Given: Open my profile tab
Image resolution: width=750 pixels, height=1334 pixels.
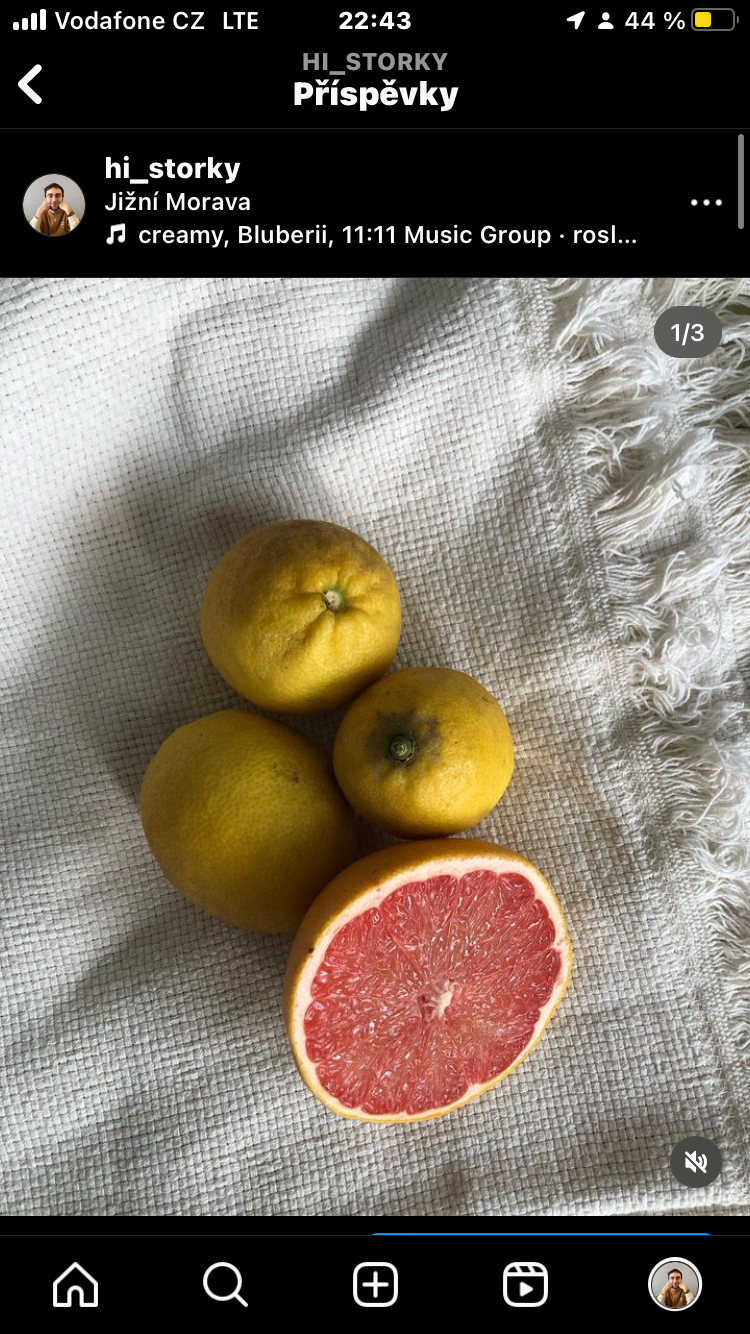Looking at the screenshot, I should pyautogui.click(x=675, y=1285).
